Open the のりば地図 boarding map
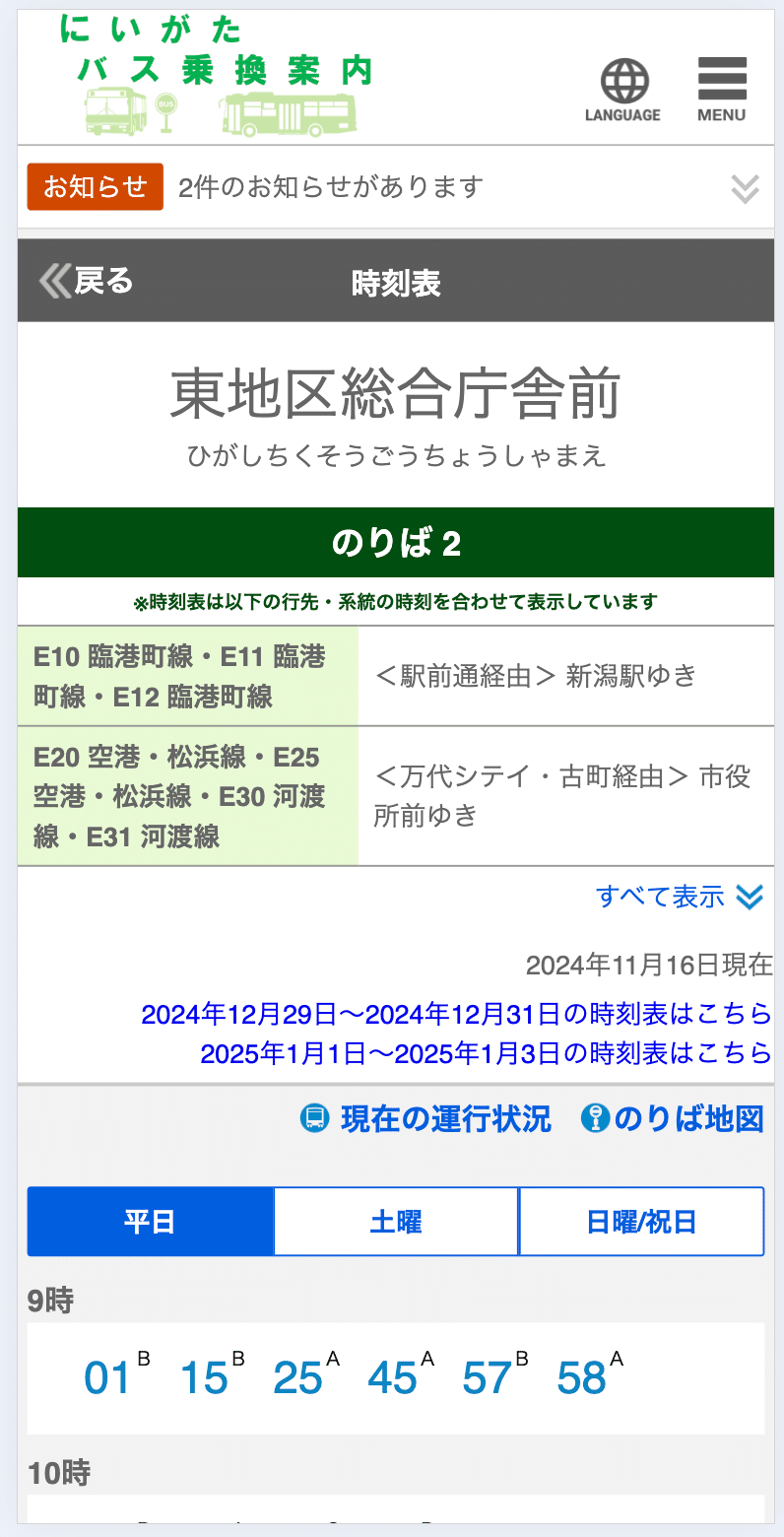784x1537 pixels. (673, 1119)
